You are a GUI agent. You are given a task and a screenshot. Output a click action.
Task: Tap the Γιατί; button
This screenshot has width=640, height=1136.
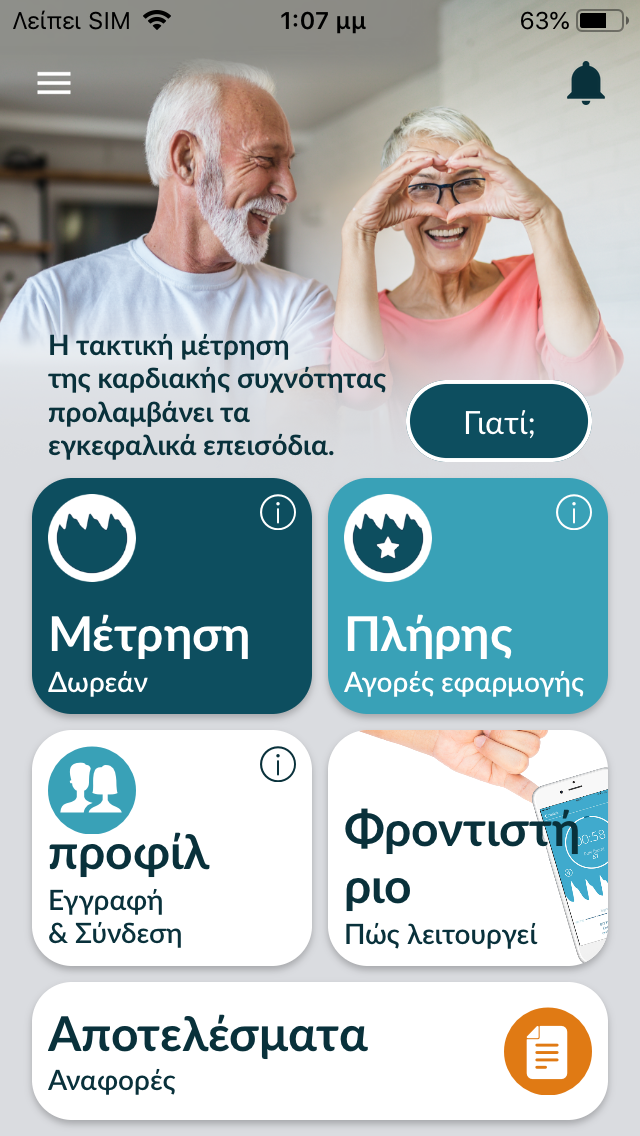499,422
